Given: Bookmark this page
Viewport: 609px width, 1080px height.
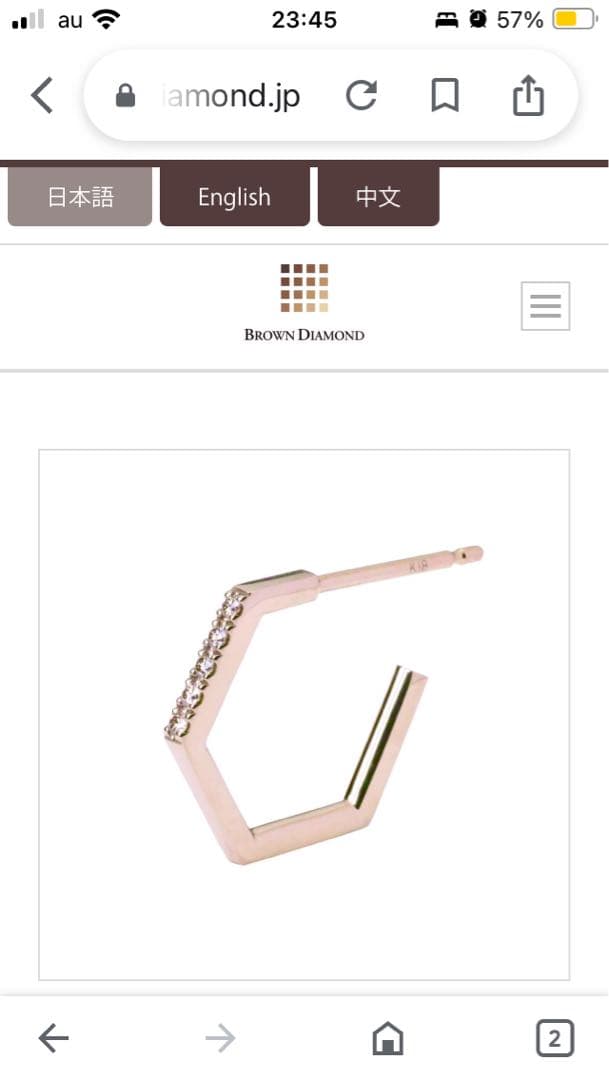Looking at the screenshot, I should (444, 96).
